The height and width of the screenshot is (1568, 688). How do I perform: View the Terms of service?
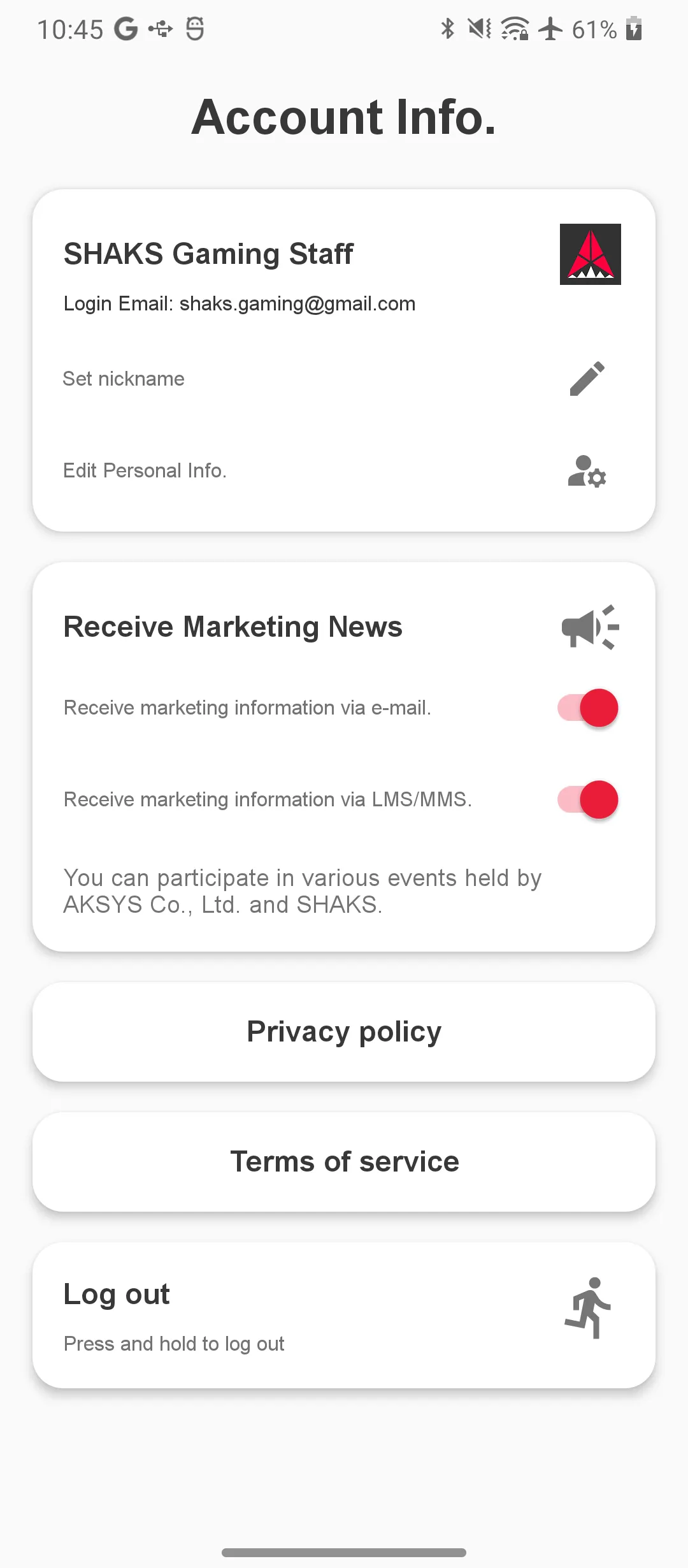coord(344,1162)
